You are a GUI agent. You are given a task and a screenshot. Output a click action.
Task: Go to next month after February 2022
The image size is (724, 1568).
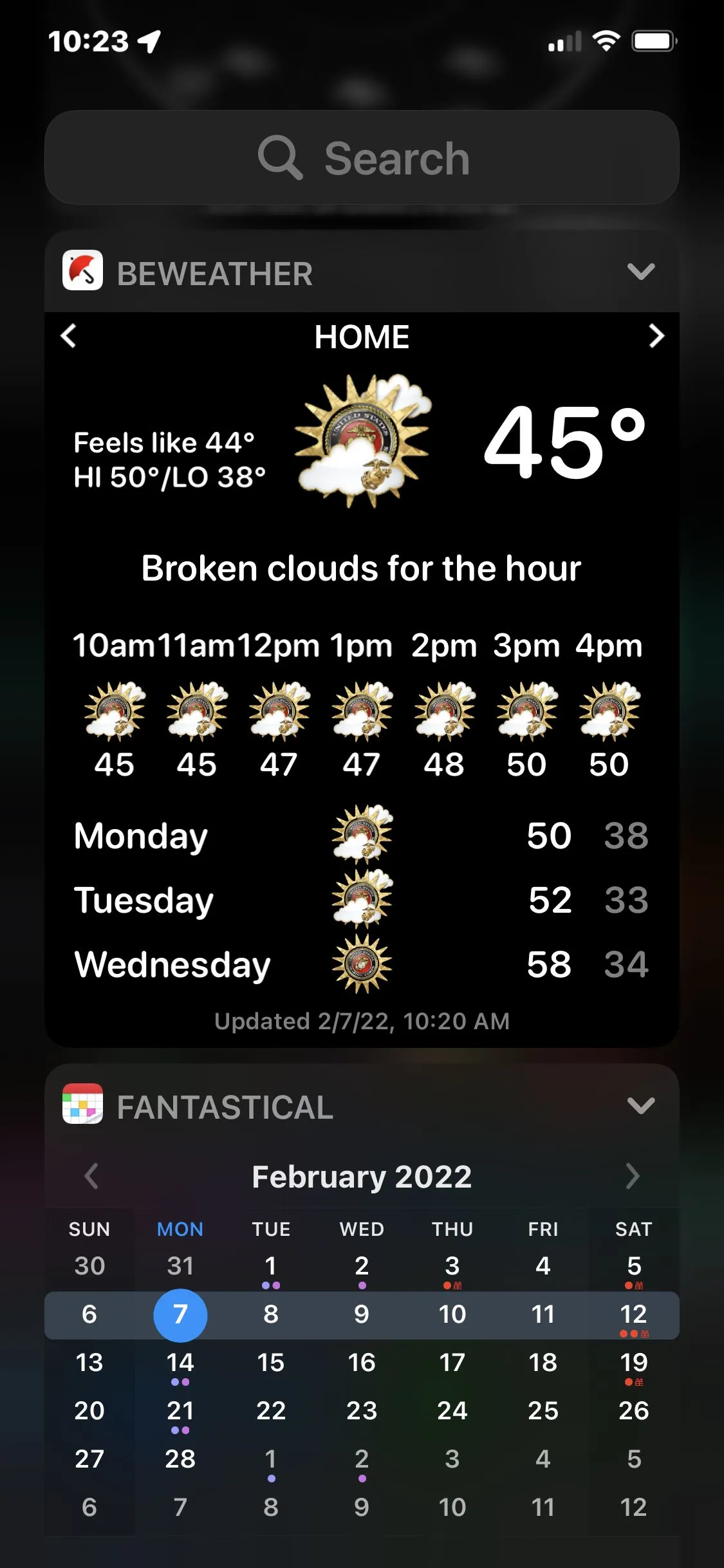coord(633,1176)
